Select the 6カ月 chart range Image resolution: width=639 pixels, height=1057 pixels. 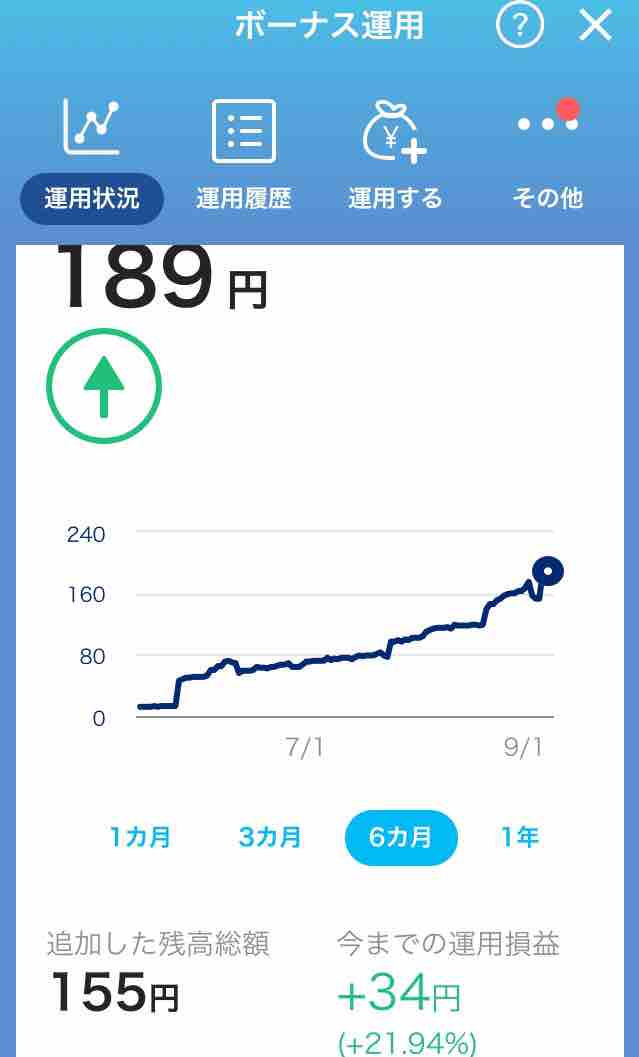(x=400, y=837)
